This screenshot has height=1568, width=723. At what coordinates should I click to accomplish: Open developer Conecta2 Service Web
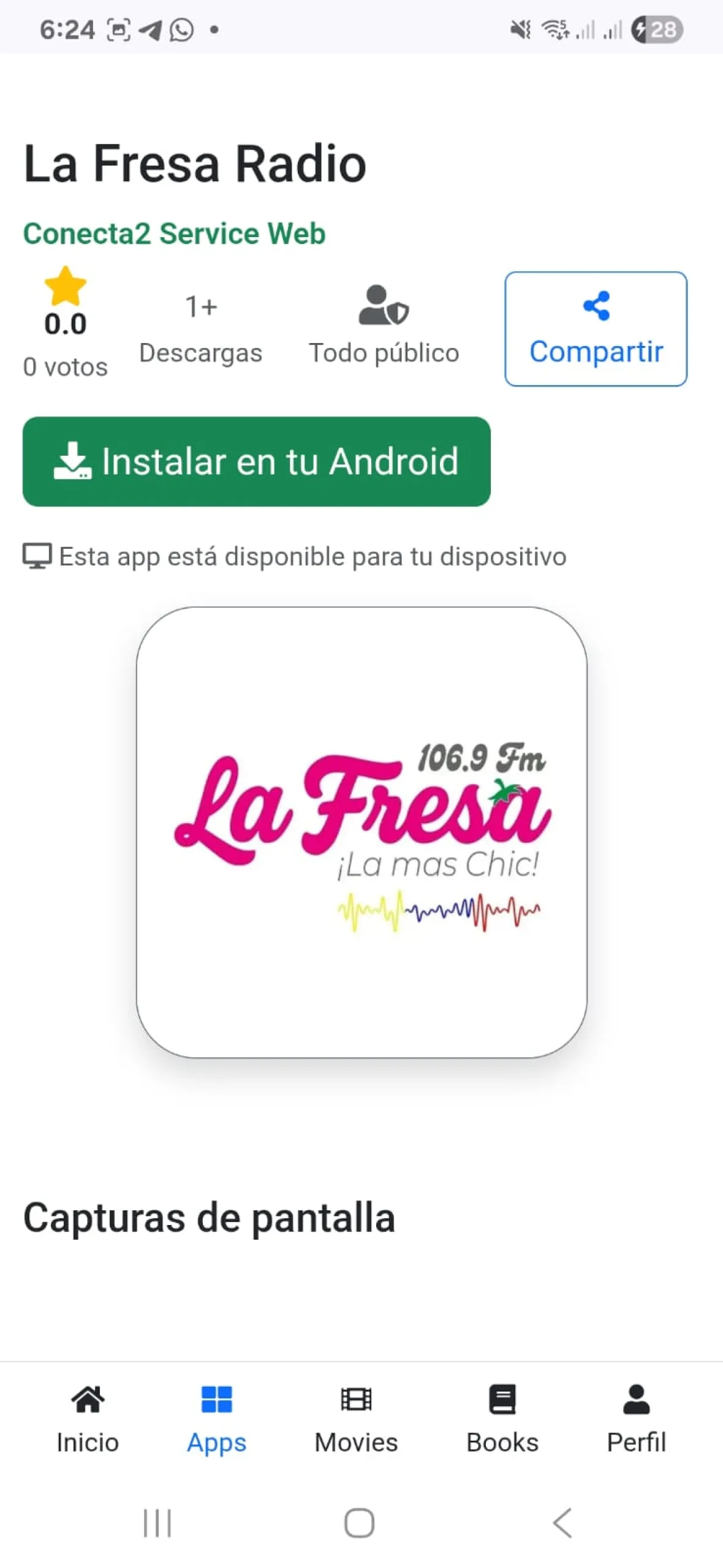click(x=174, y=233)
